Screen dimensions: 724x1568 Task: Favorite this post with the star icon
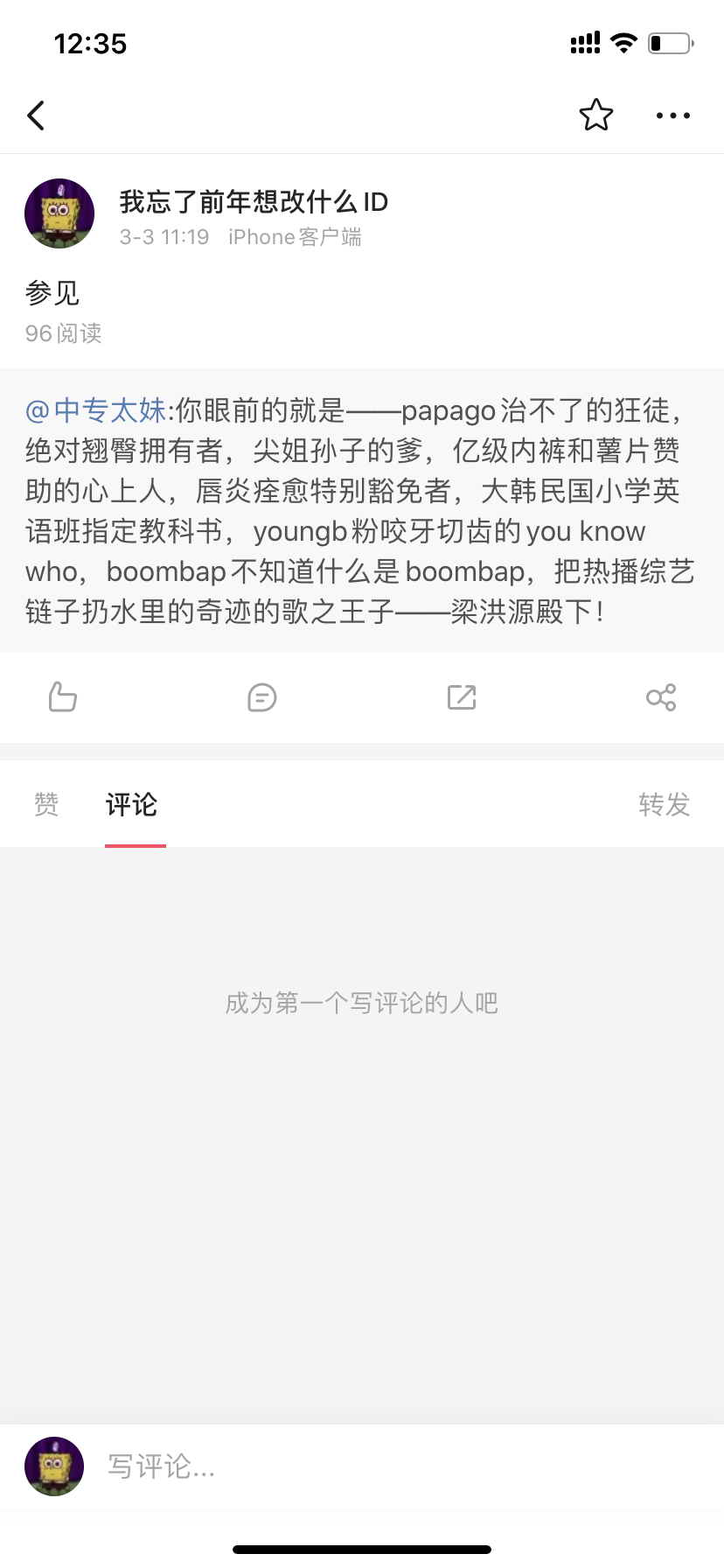pyautogui.click(x=595, y=115)
